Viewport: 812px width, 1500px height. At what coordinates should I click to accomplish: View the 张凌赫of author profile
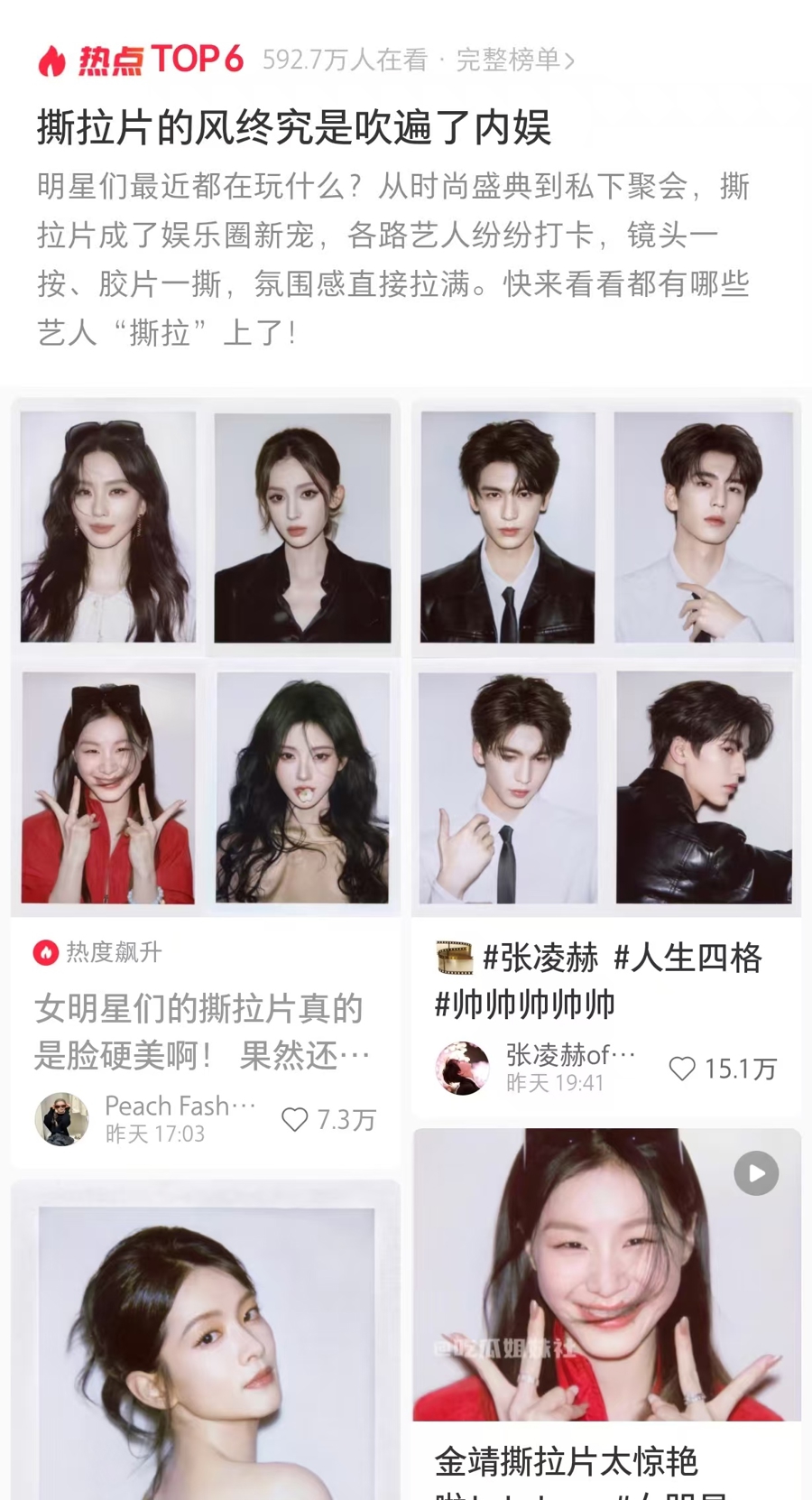[462, 1069]
